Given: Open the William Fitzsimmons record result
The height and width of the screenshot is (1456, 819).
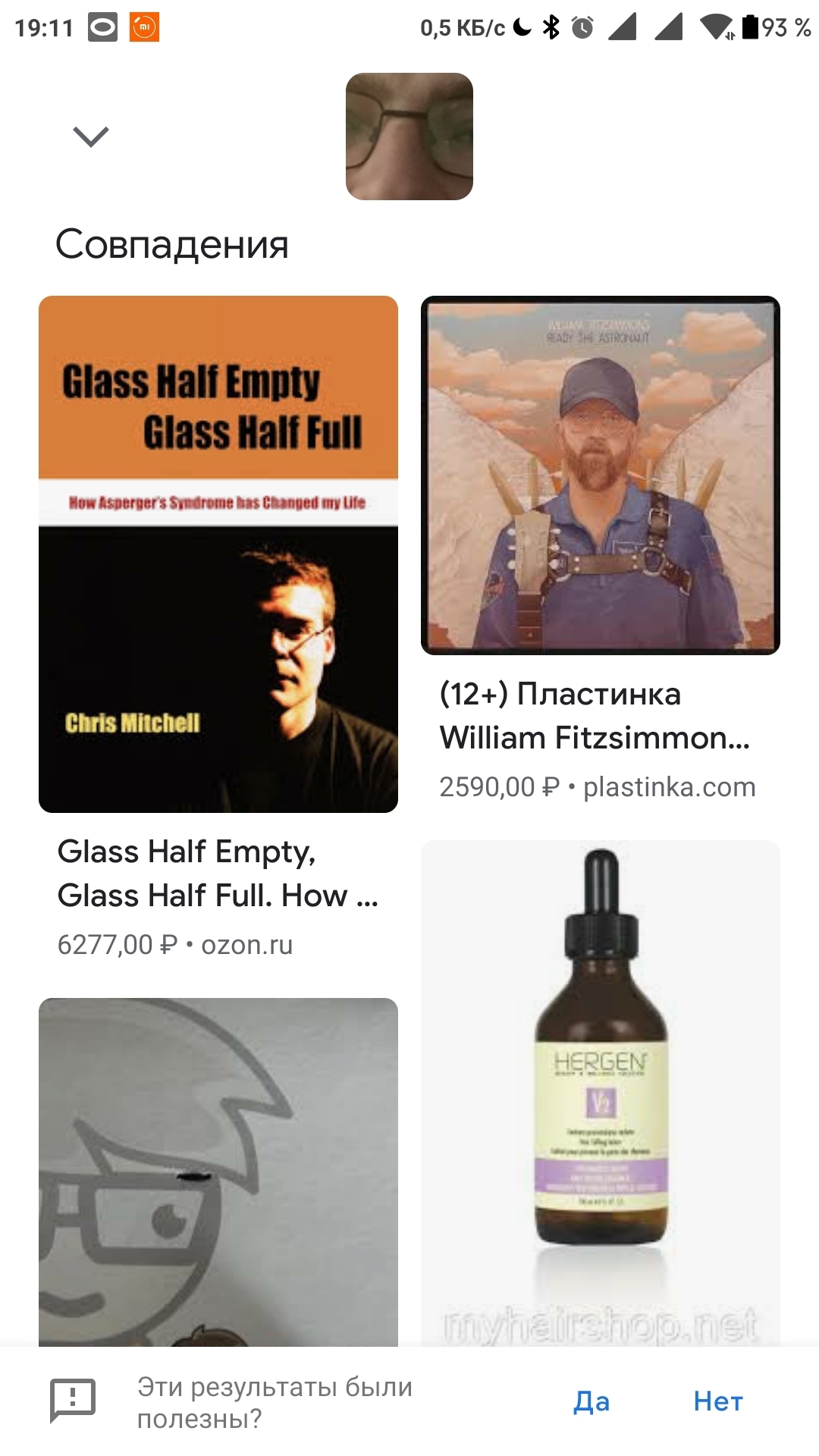Looking at the screenshot, I should click(x=600, y=475).
